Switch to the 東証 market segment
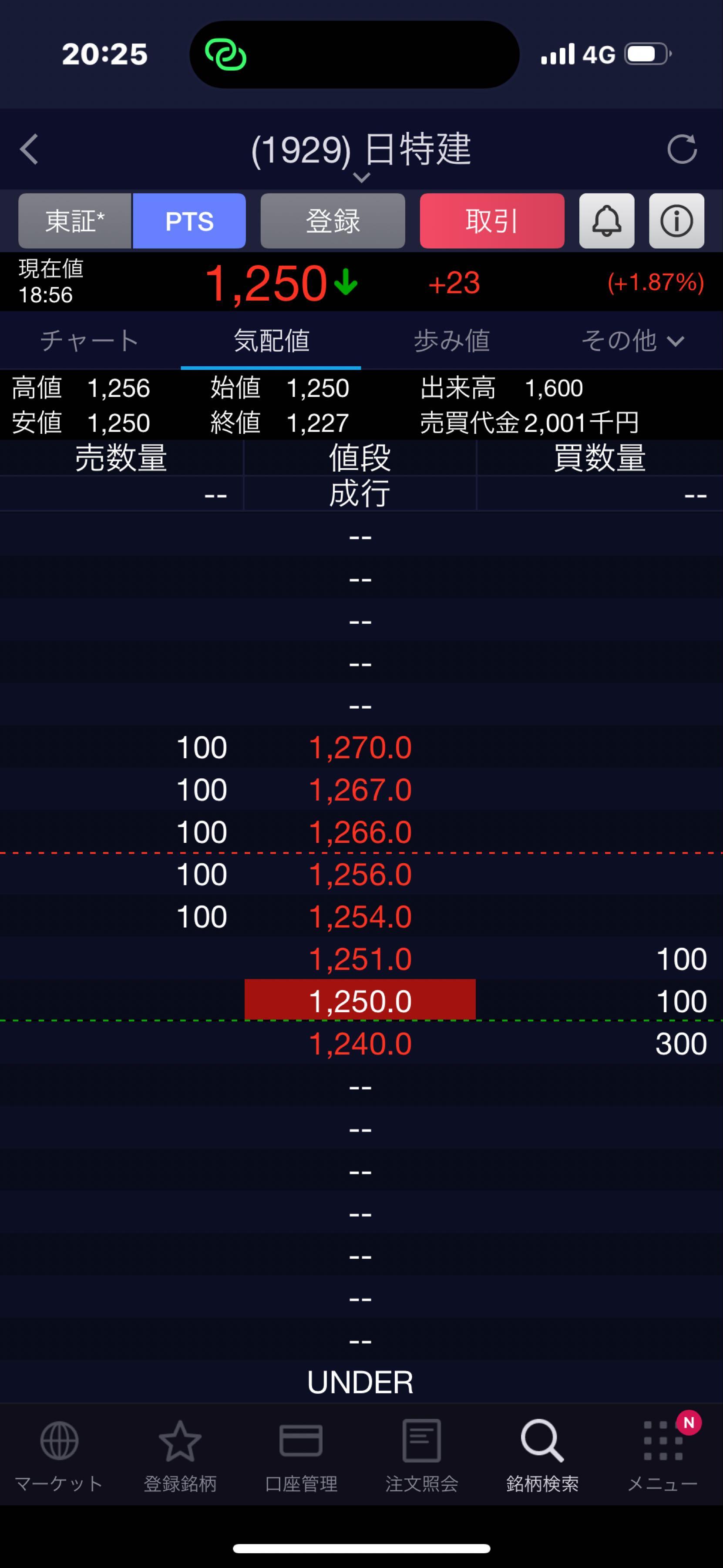 [75, 221]
